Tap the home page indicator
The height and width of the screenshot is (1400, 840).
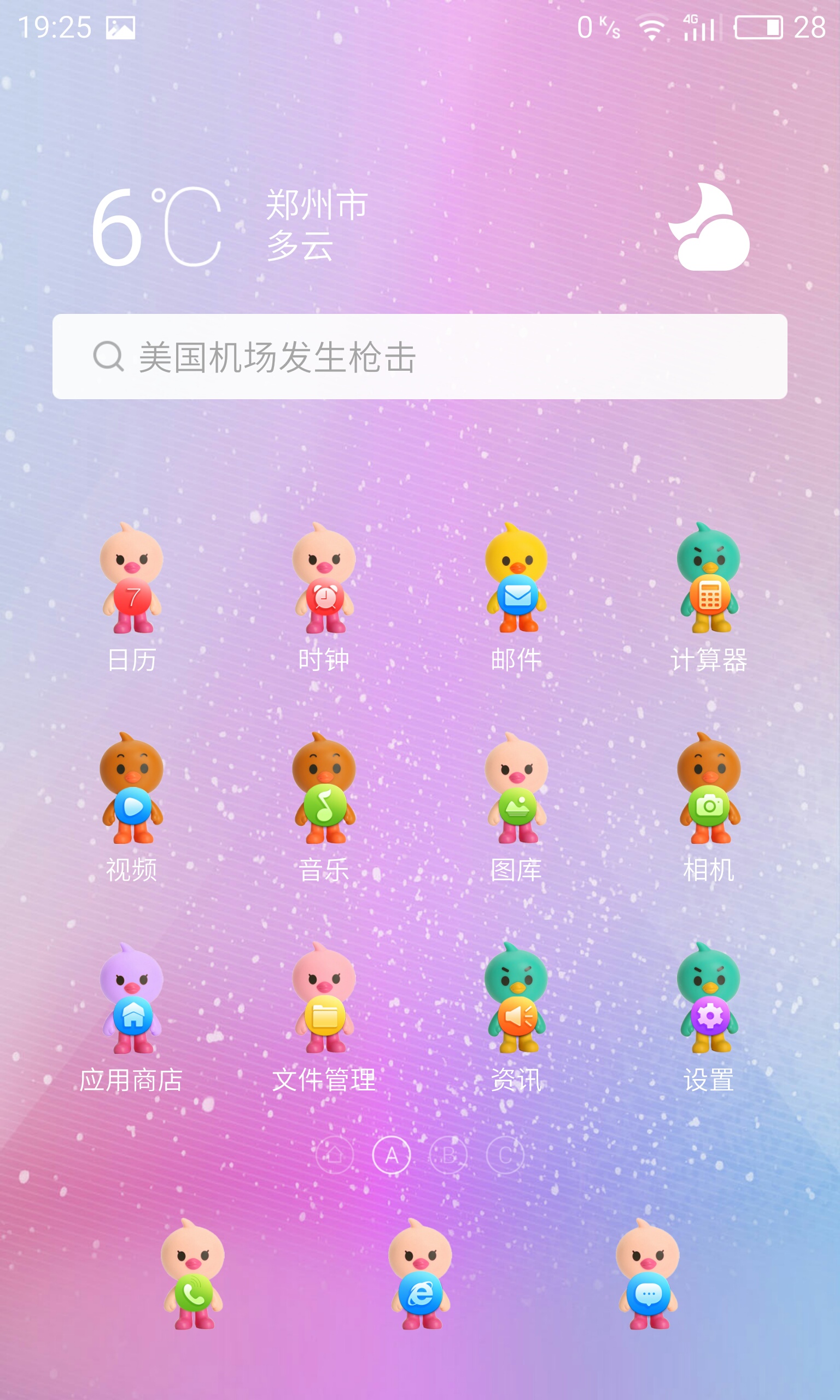pyautogui.click(x=335, y=1155)
